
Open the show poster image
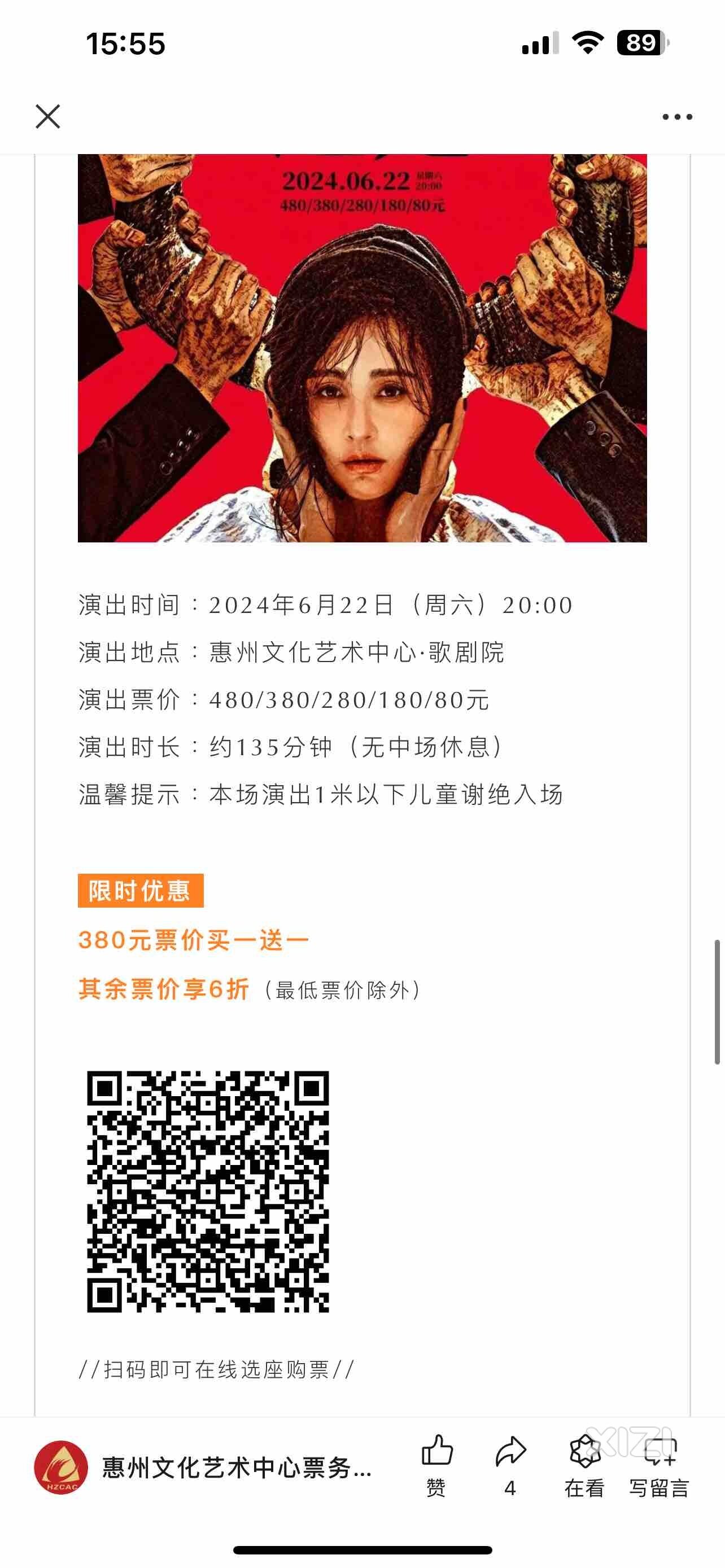[x=362, y=348]
